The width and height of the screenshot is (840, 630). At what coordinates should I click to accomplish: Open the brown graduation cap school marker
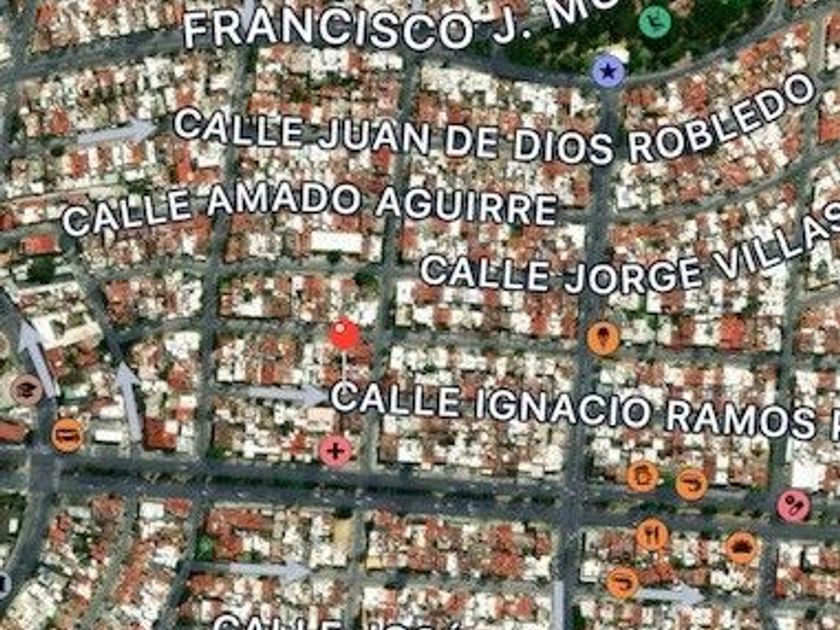pyautogui.click(x=26, y=390)
